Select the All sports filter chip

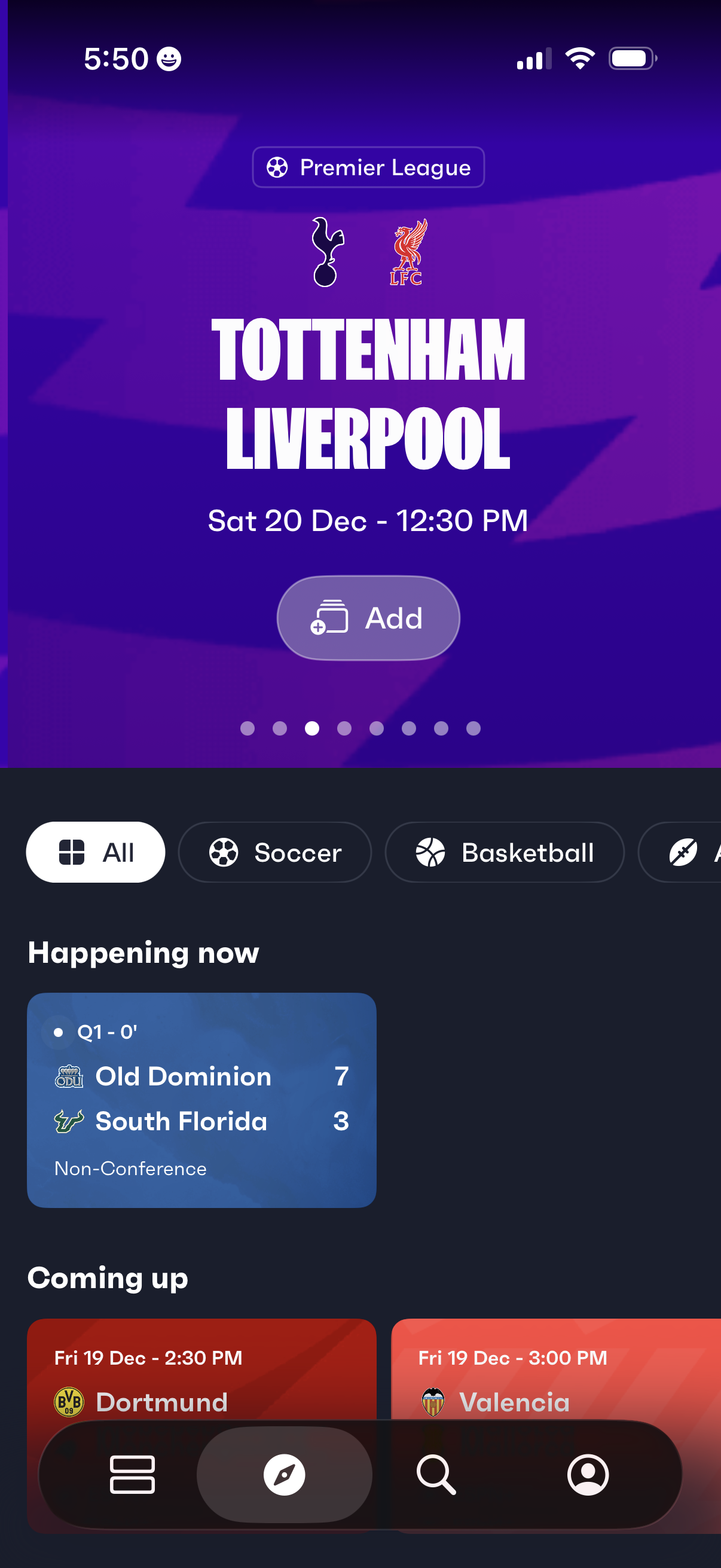point(95,852)
